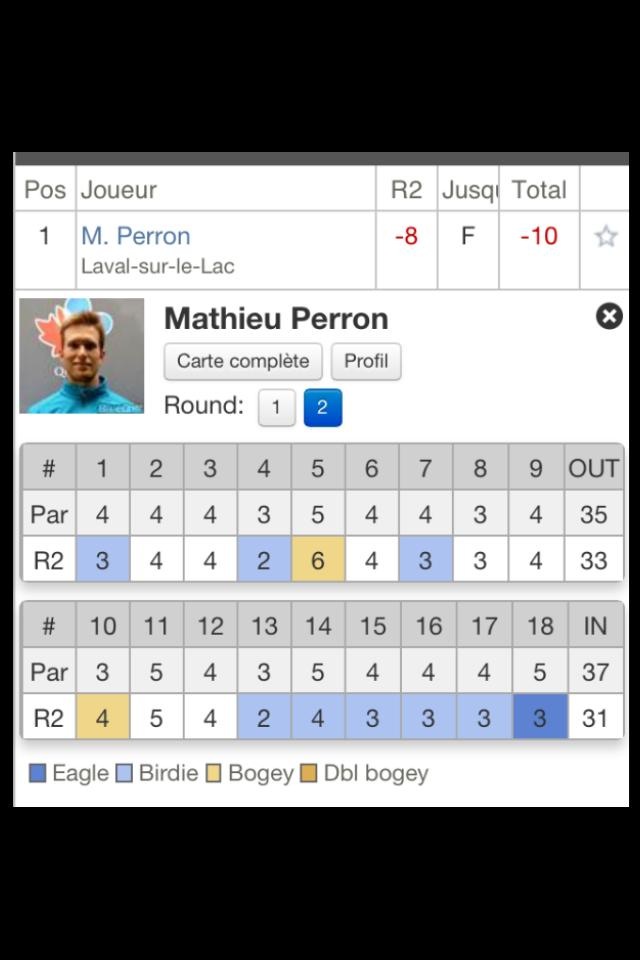Viewport: 640px width, 960px height.
Task: Select Round 2 scores
Action: [x=323, y=408]
